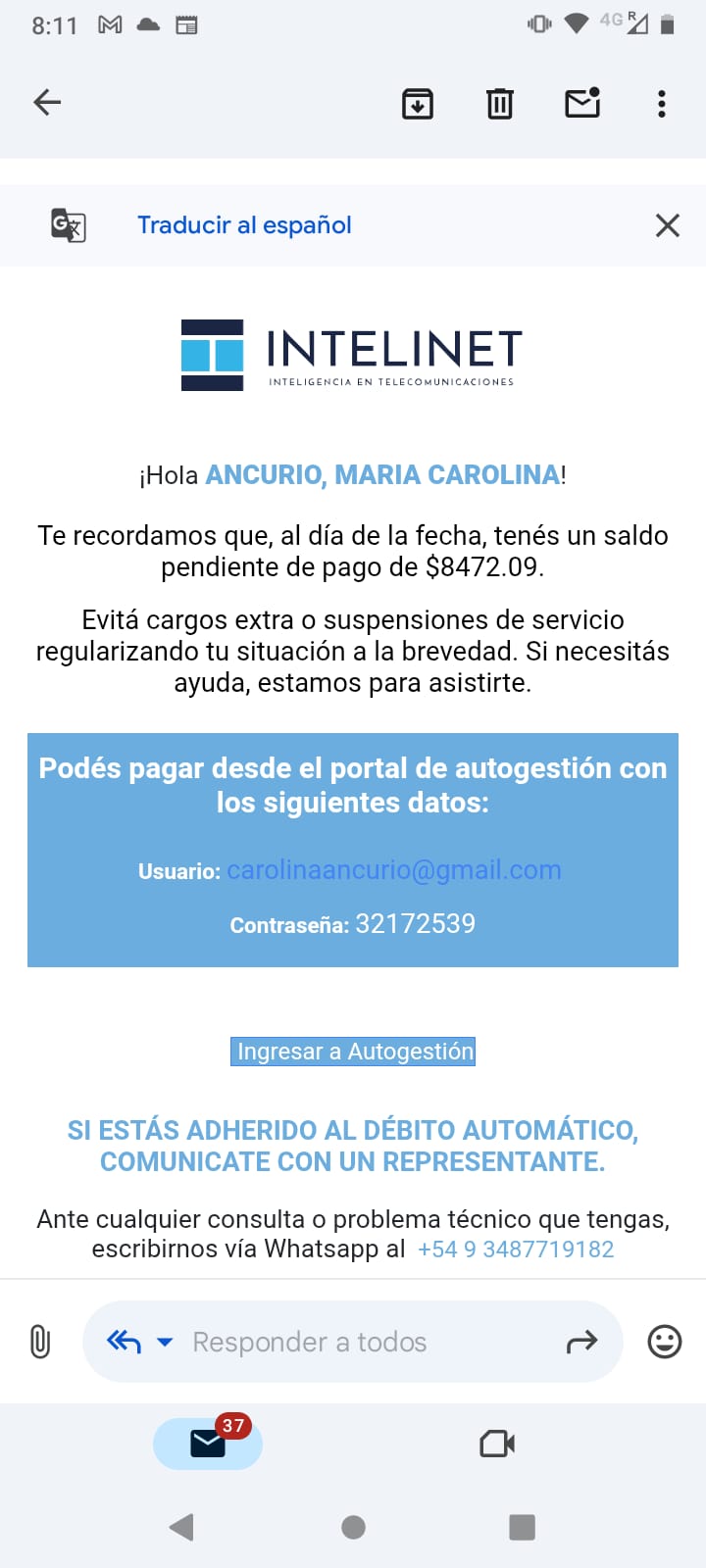The image size is (706, 1568).
Task: Forward this email
Action: [x=581, y=1342]
